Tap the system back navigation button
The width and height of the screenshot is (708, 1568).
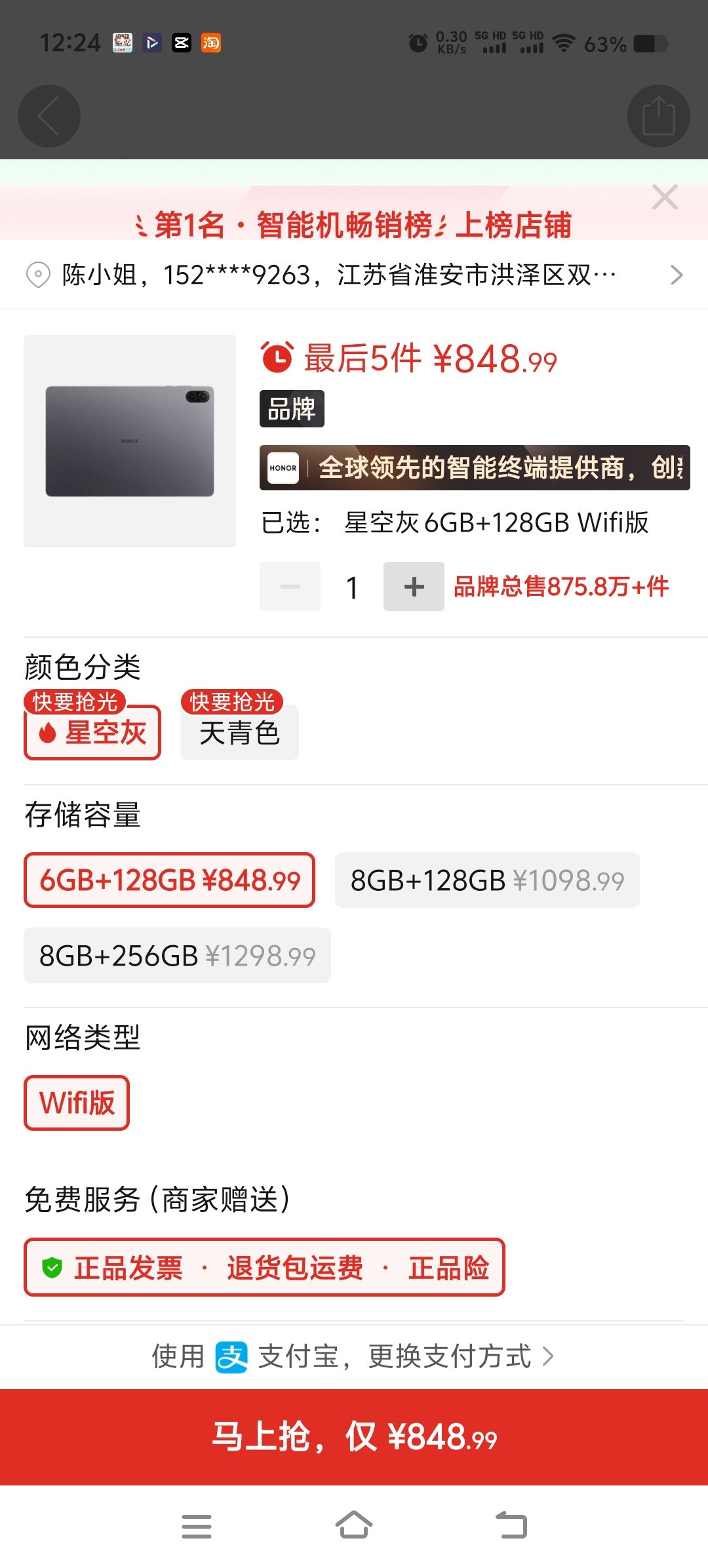tap(511, 1525)
